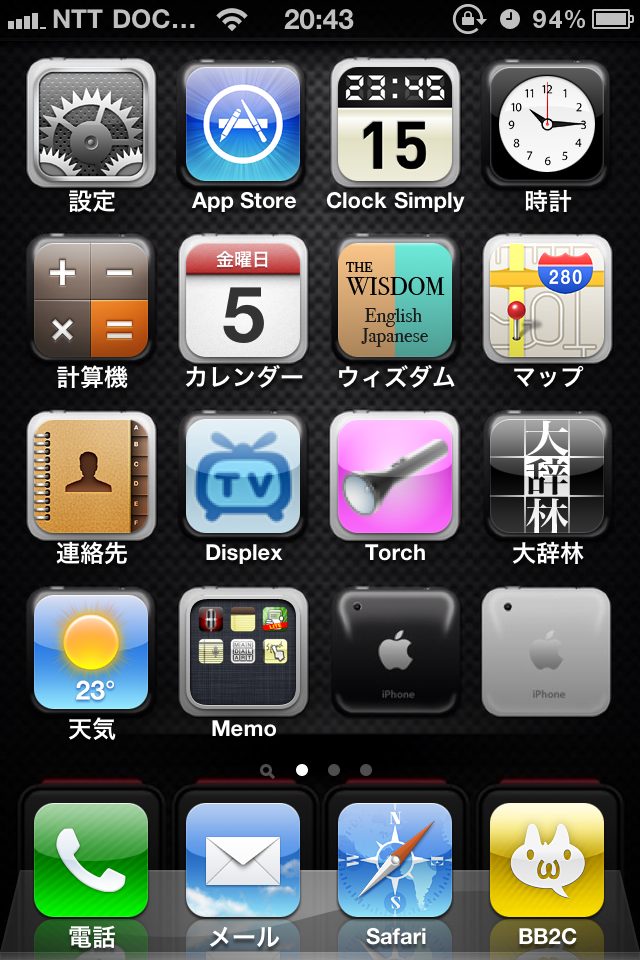640x960 pixels.
Task: Tap the silver iPhone icon
Action: point(547,652)
